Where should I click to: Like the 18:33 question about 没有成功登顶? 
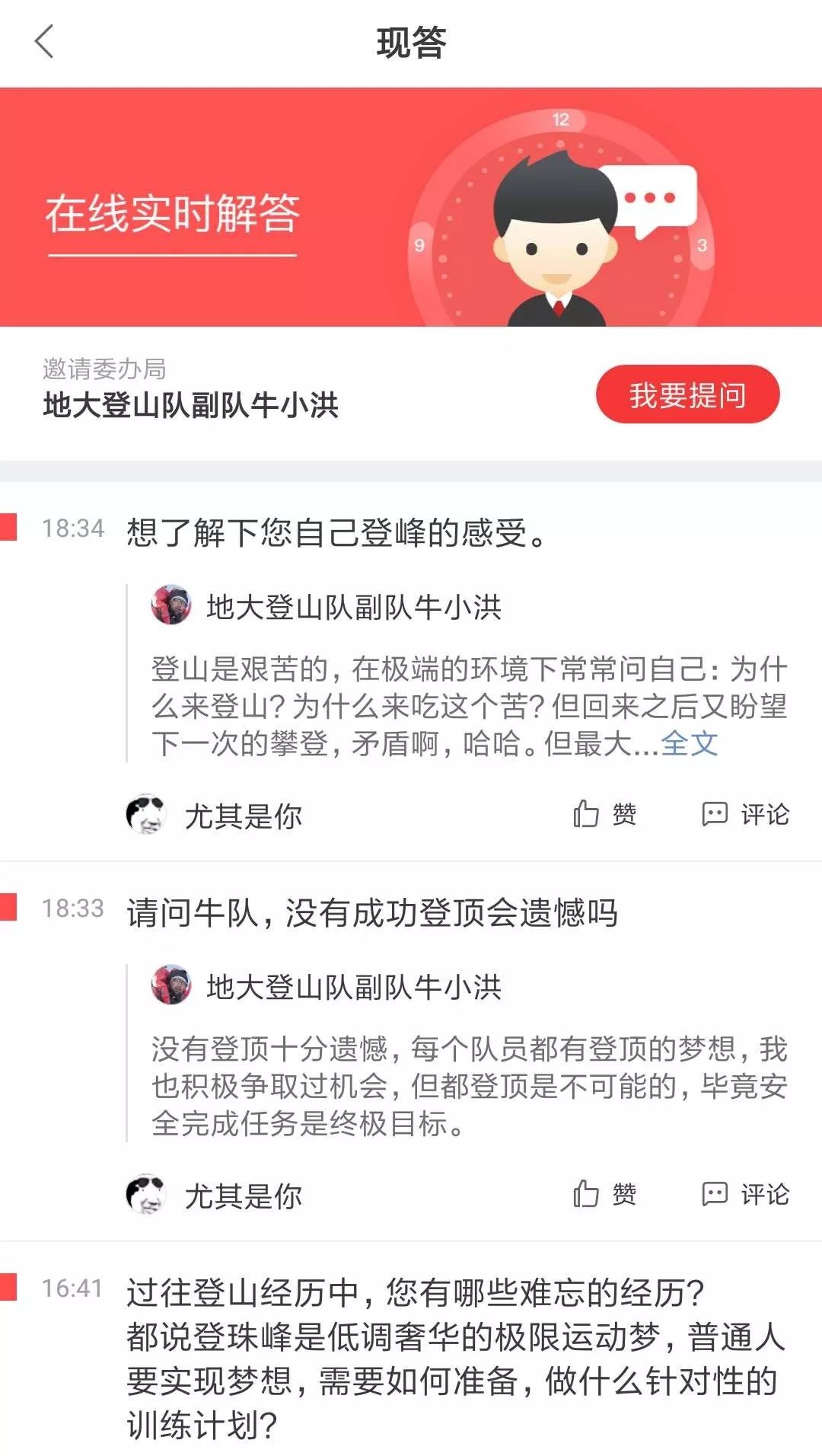coord(604,1194)
